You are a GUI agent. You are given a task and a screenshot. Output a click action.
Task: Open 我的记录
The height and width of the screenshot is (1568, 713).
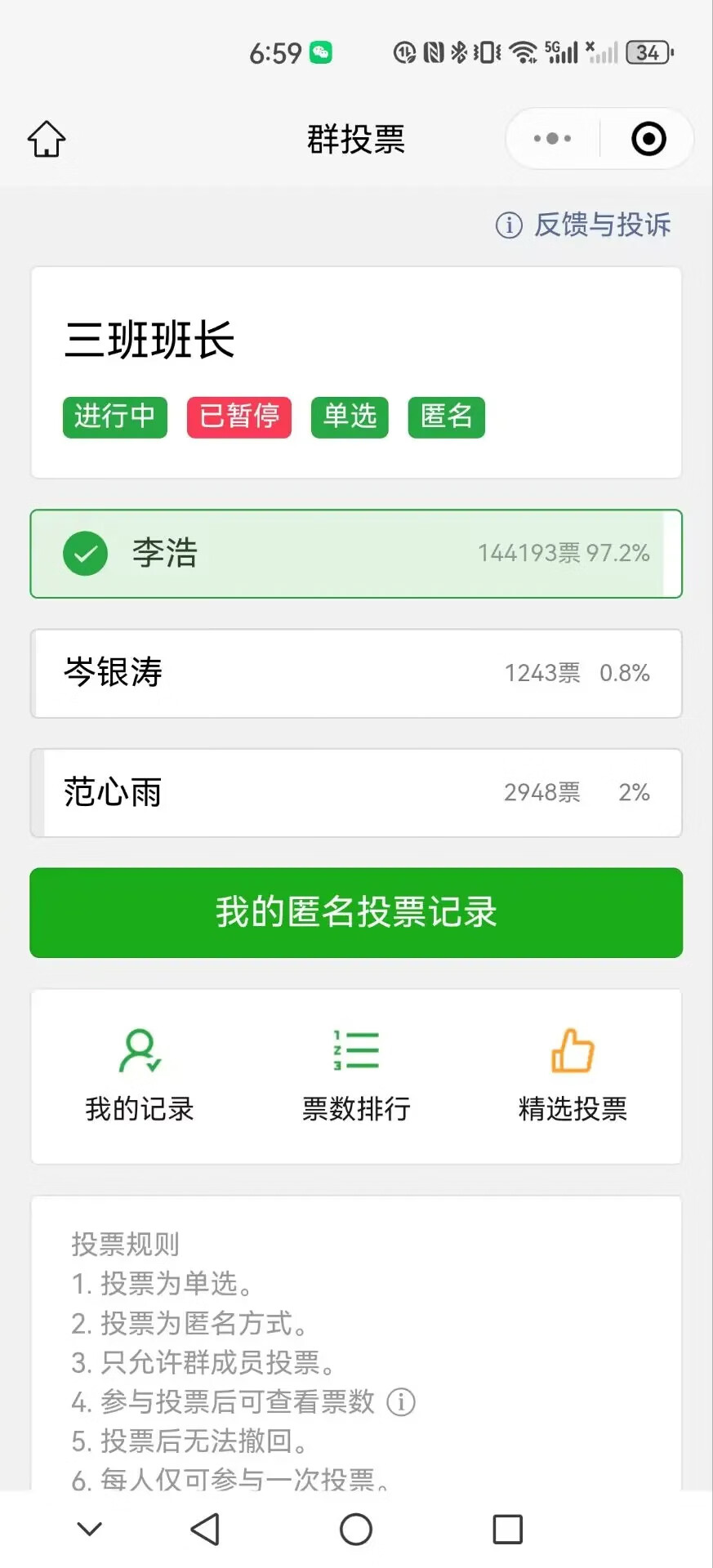(140, 1075)
